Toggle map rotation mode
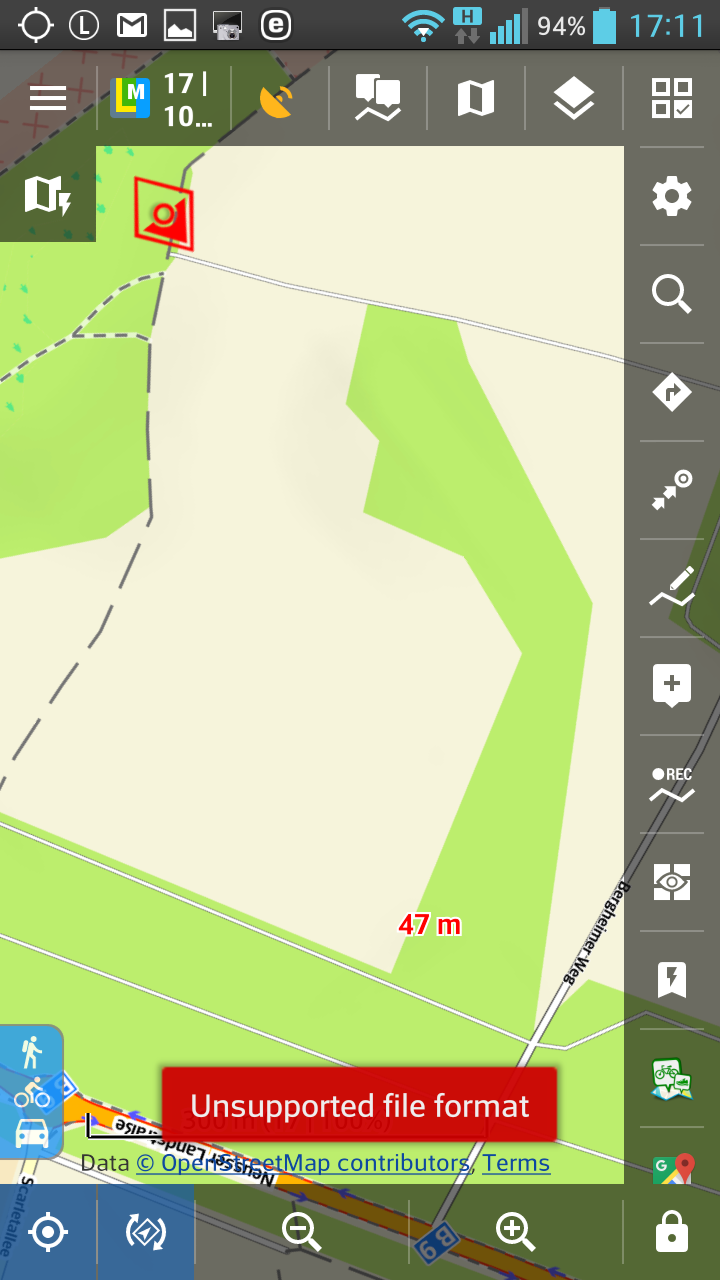 pyautogui.click(x=146, y=1232)
